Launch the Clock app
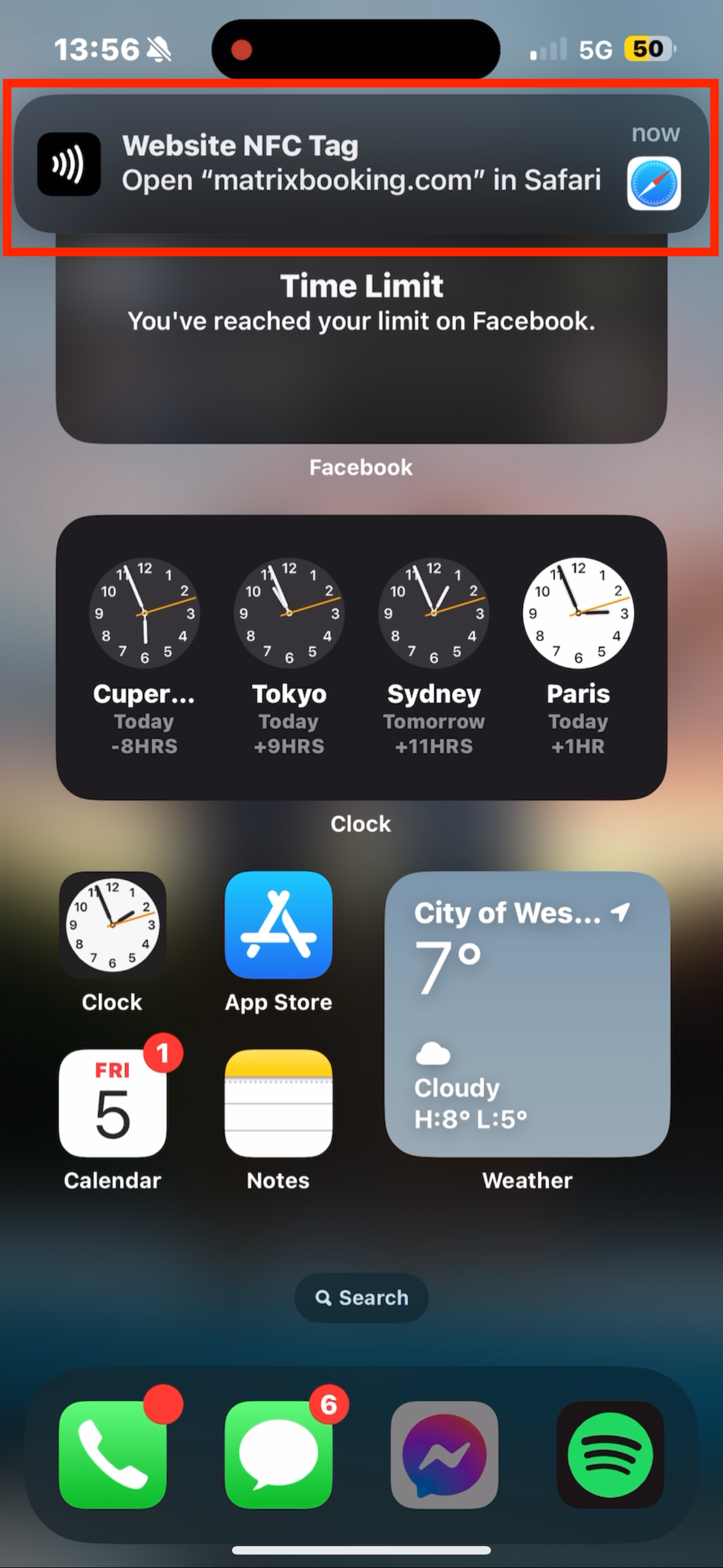 (x=113, y=925)
